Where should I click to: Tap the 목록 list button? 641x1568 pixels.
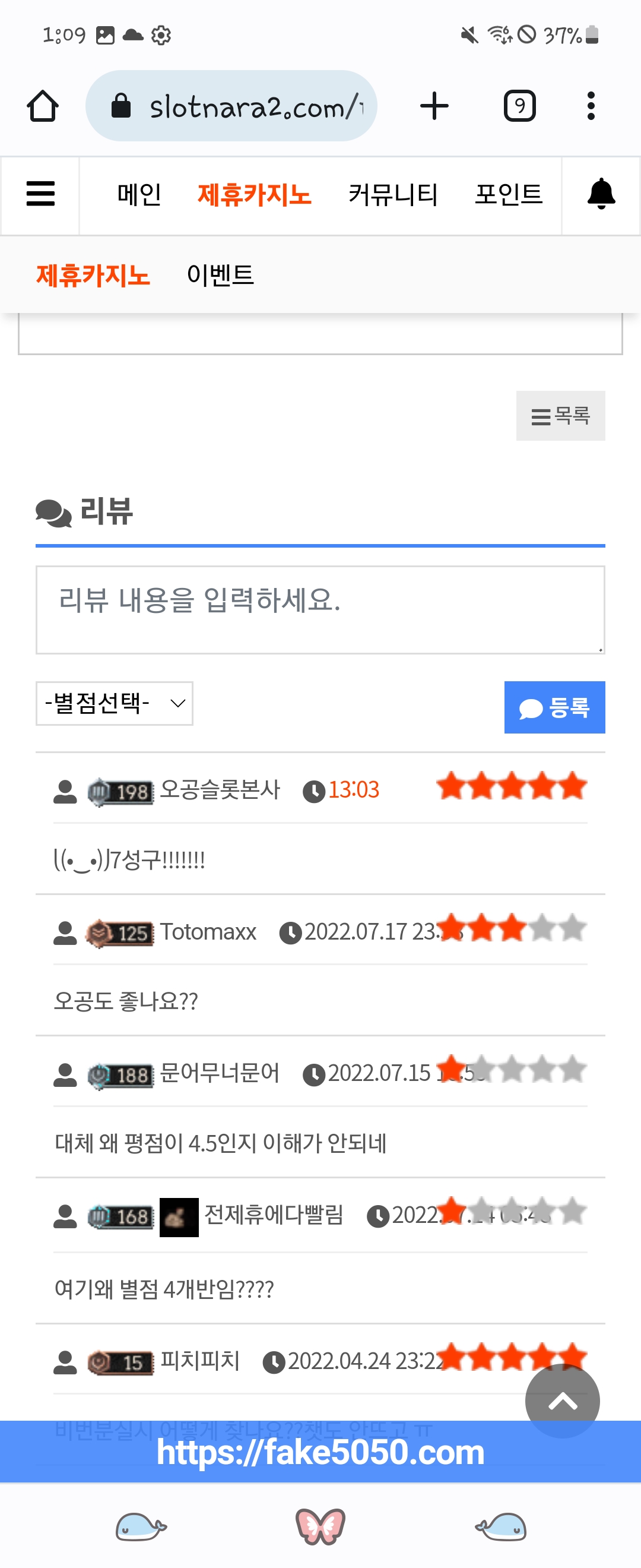[561, 416]
